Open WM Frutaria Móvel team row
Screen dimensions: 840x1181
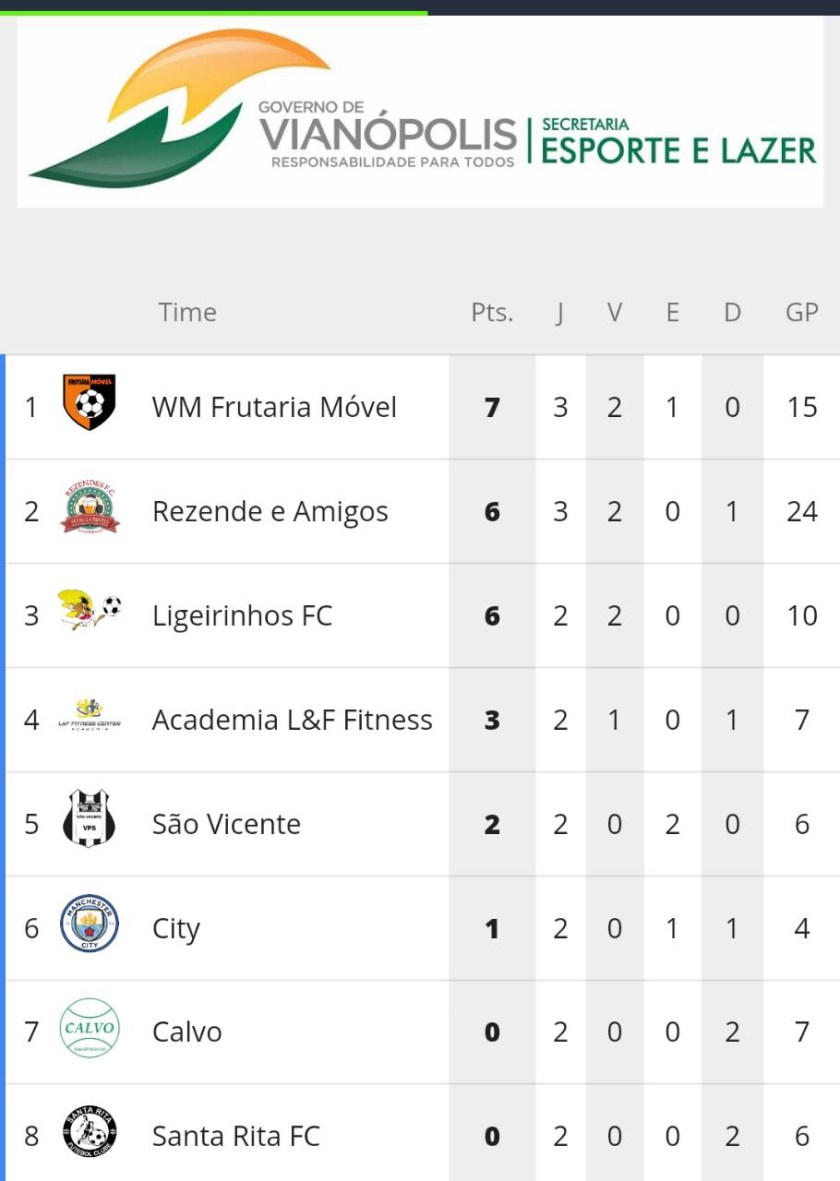274,407
